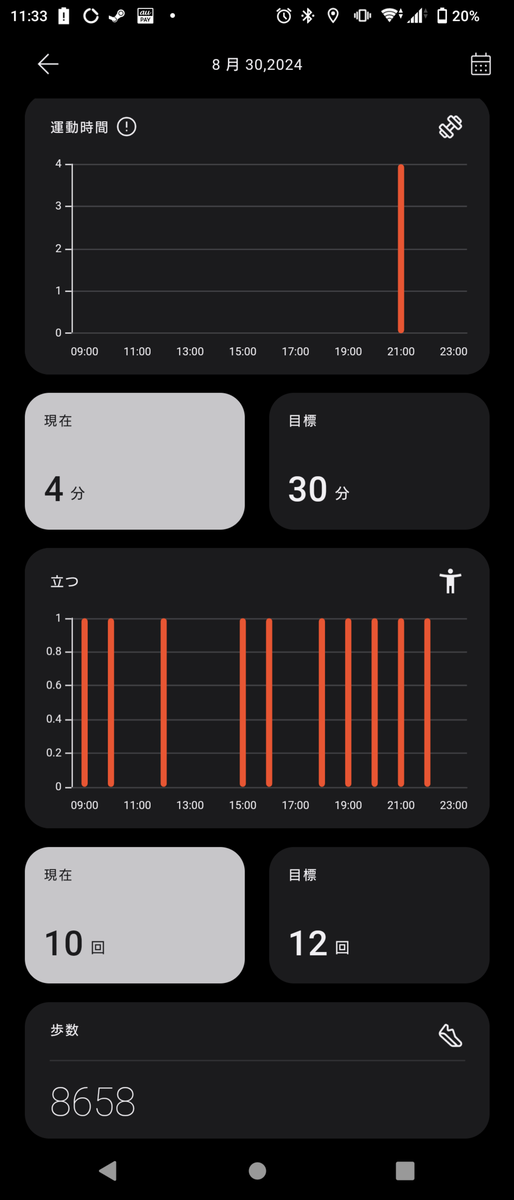Open the 歩数 step count card
Viewport: 514px width, 1200px height.
257,1070
